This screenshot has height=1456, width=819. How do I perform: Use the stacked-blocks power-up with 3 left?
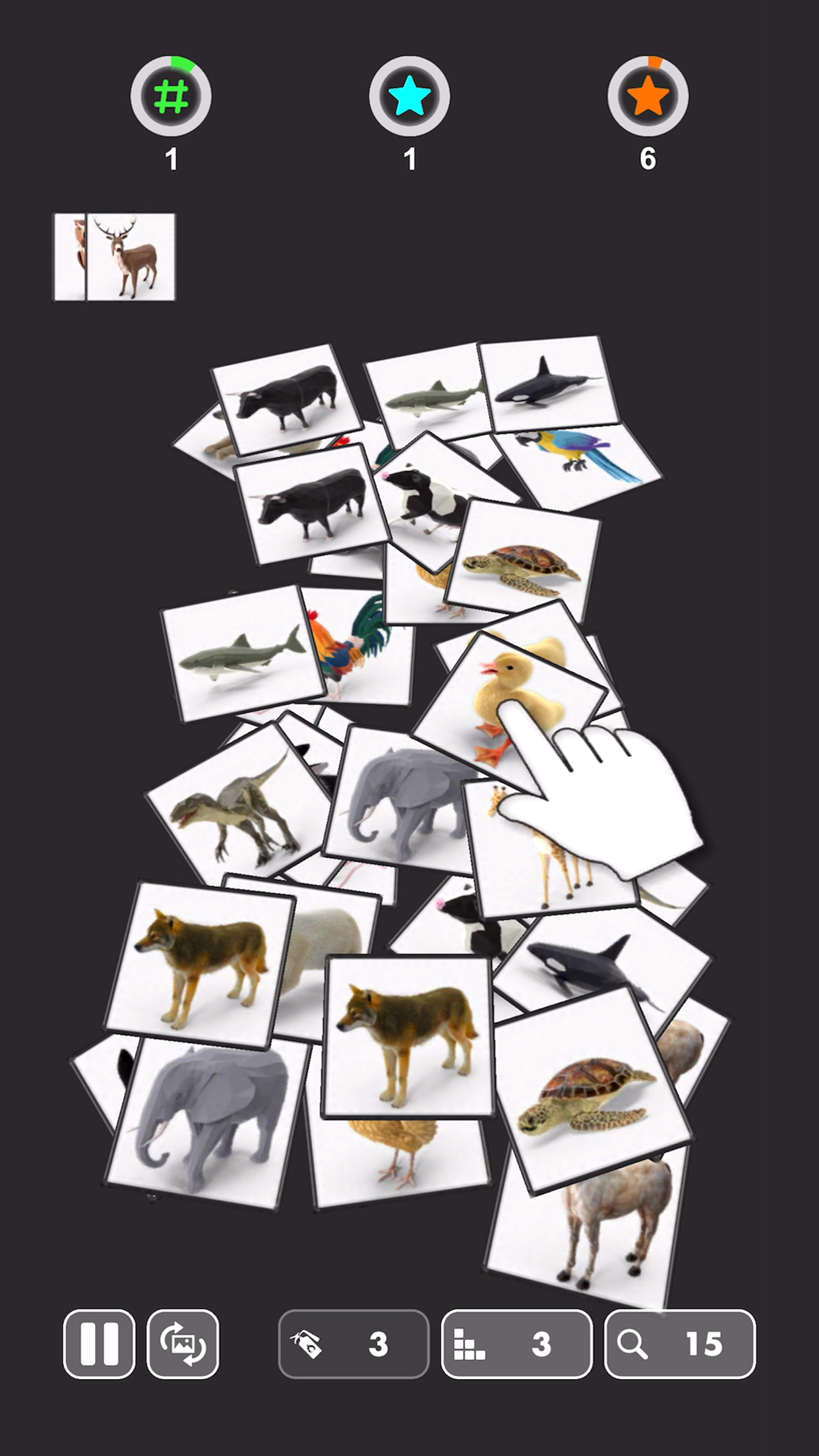[516, 1344]
